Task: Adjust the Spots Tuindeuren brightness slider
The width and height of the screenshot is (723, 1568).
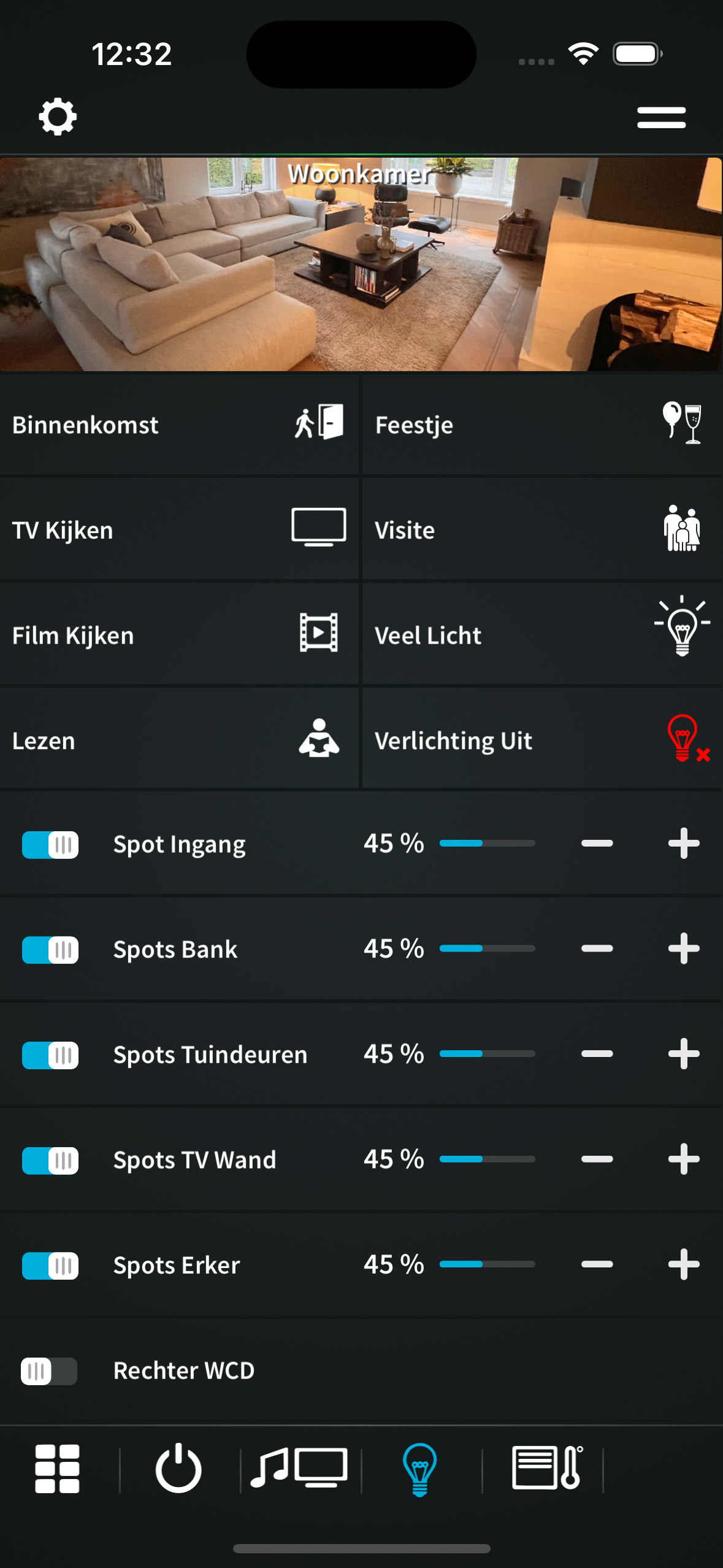Action: (488, 1054)
